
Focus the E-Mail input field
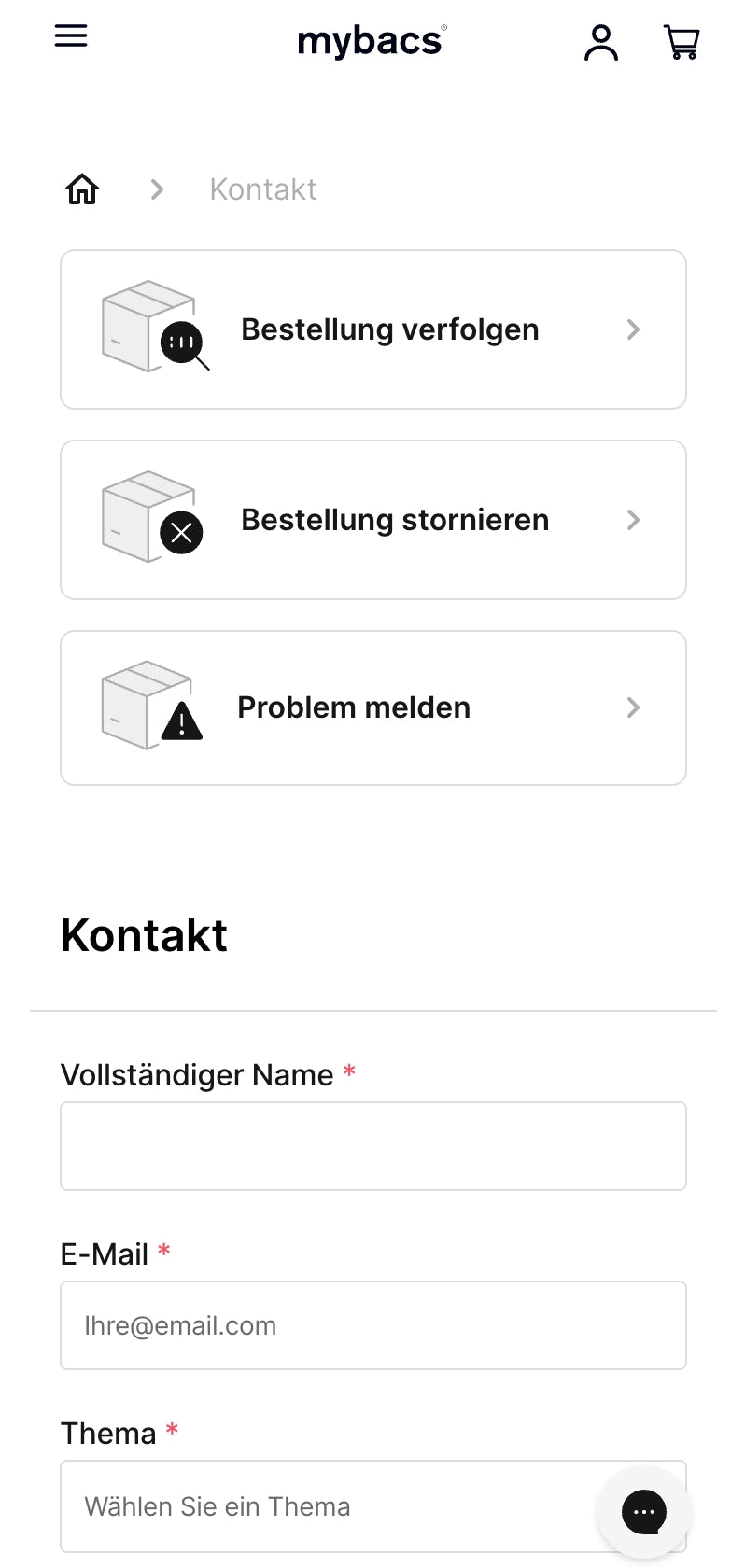pyautogui.click(x=373, y=1325)
